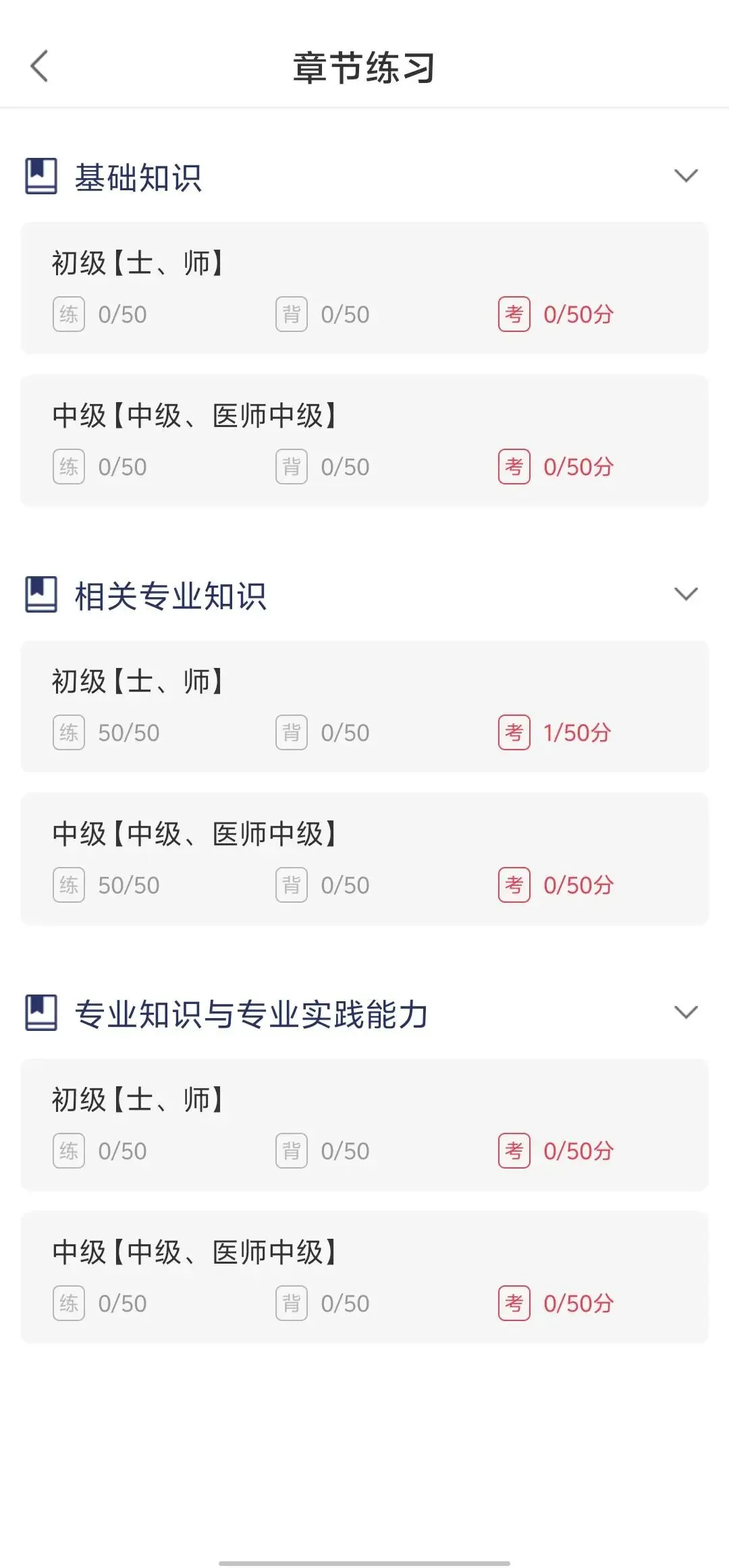The height and width of the screenshot is (1568, 729).
Task: Collapse the 相关专业知识 section
Action: point(686,594)
